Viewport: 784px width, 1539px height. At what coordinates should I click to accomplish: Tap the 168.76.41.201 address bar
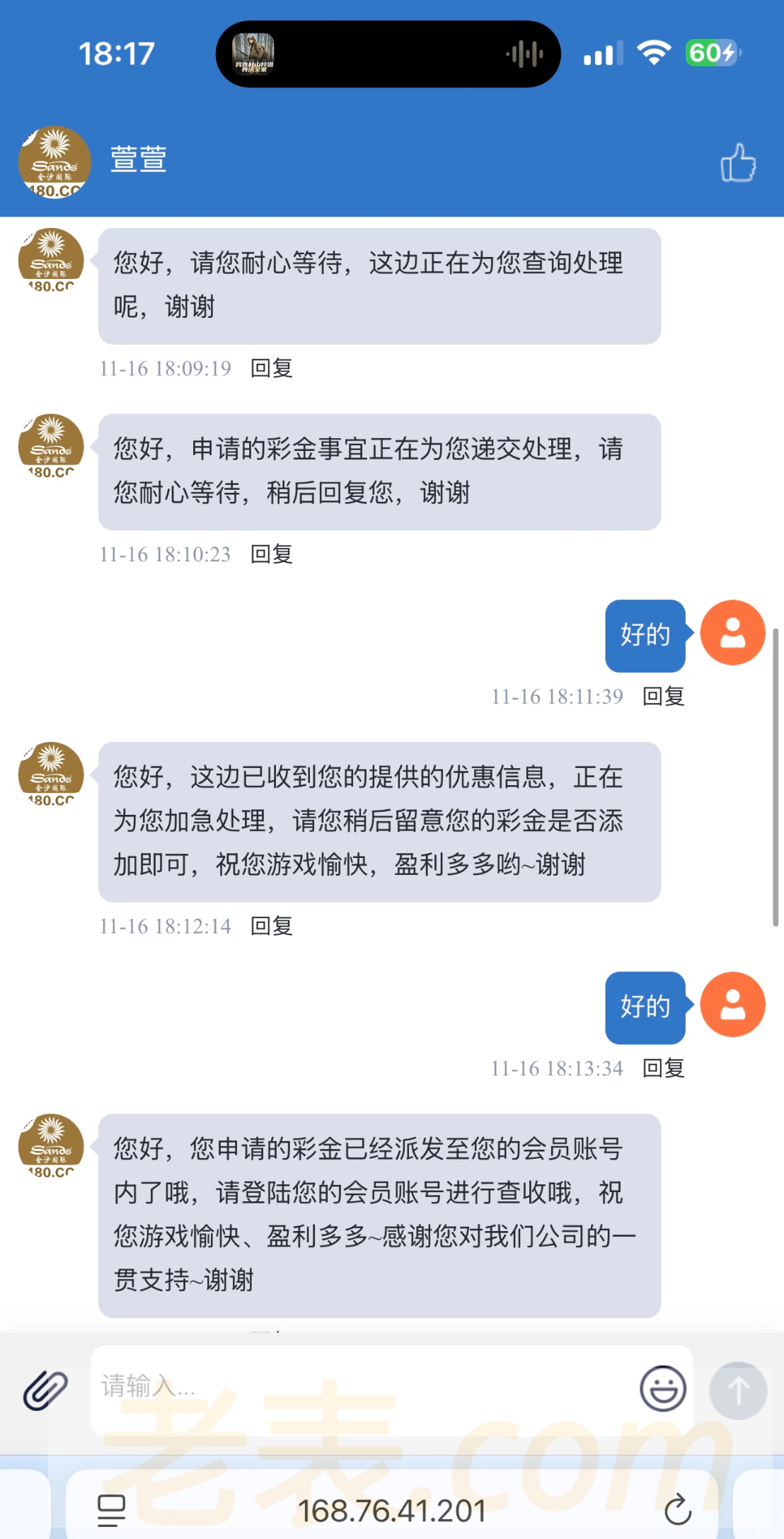[x=391, y=1511]
